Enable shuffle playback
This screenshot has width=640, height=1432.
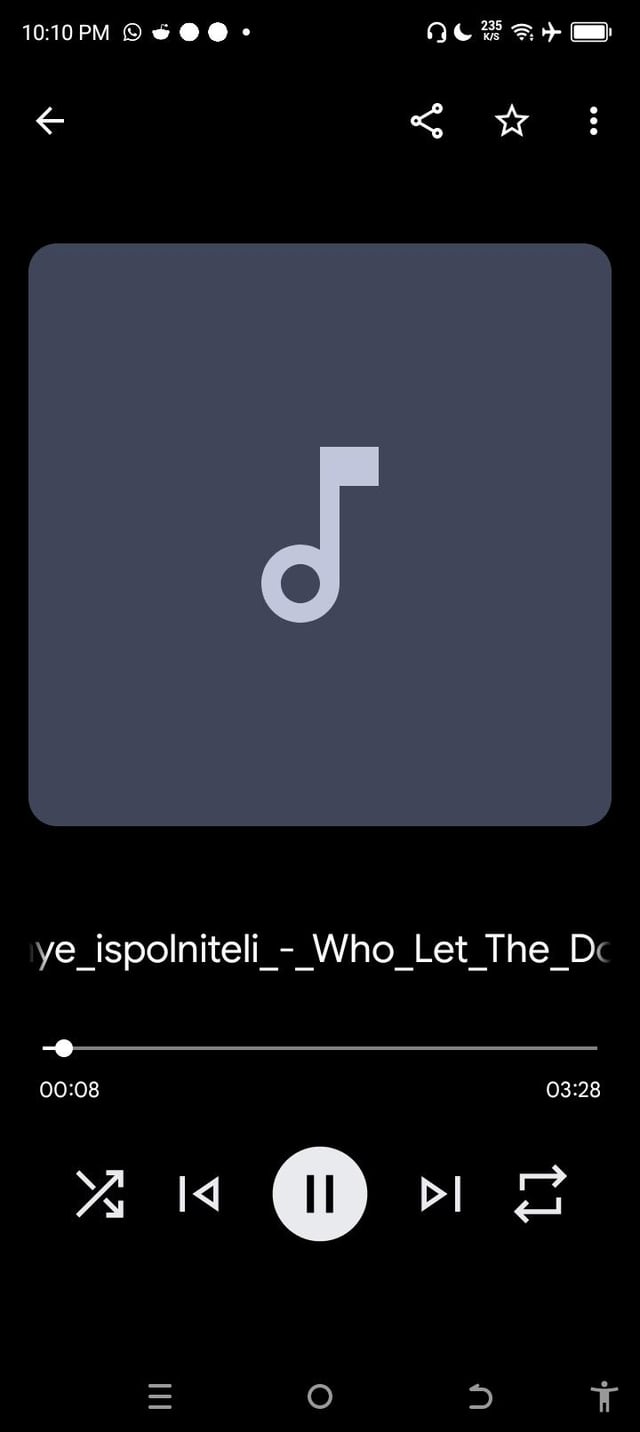point(100,1193)
